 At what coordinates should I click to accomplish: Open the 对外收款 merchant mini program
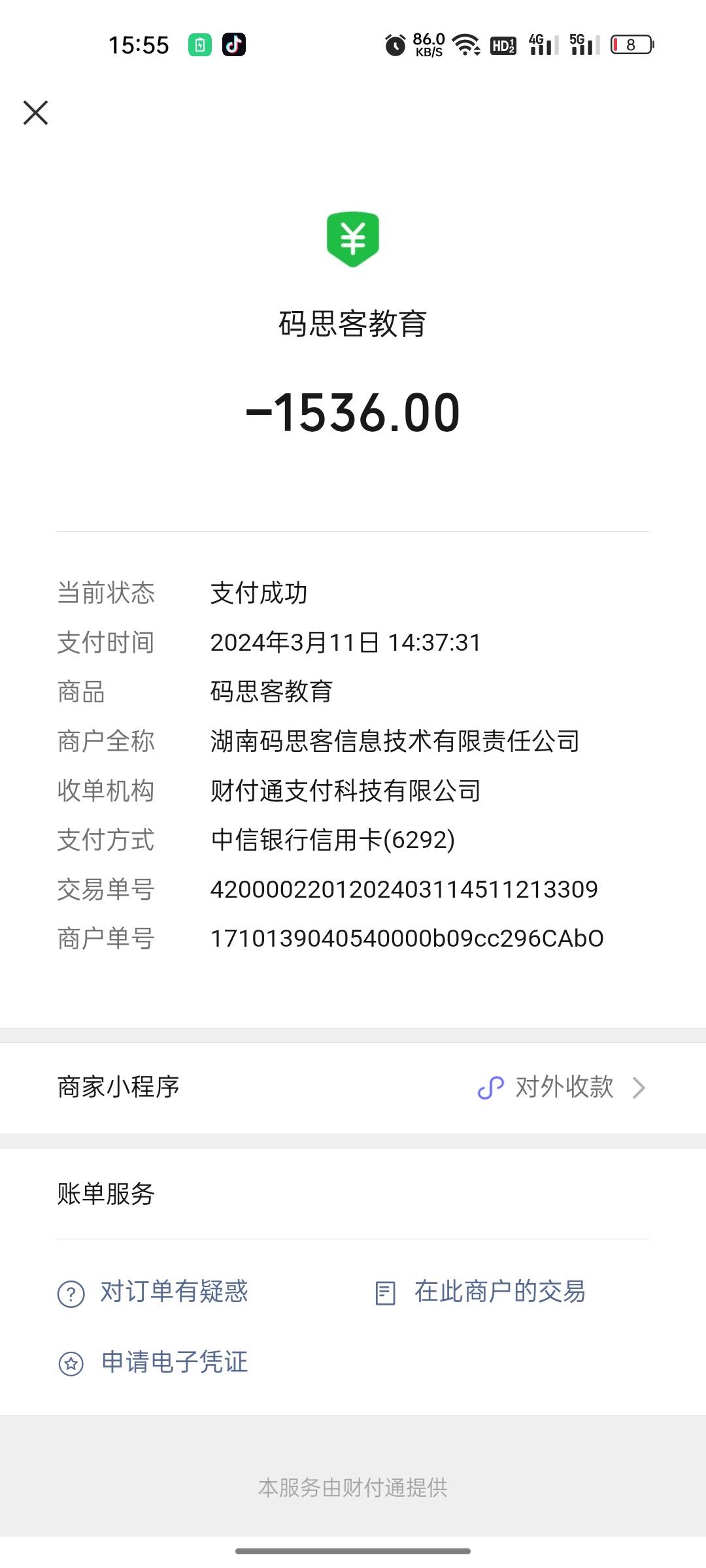353,1088
